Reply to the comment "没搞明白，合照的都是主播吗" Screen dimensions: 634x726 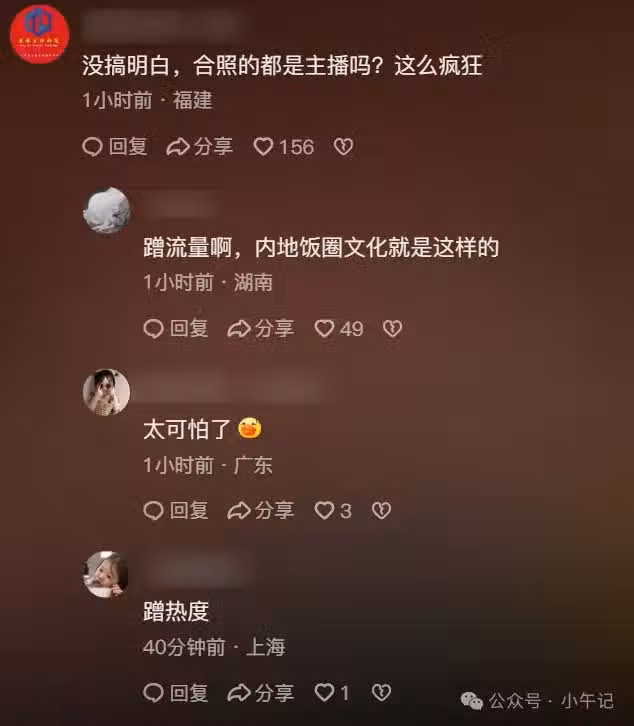pos(114,147)
